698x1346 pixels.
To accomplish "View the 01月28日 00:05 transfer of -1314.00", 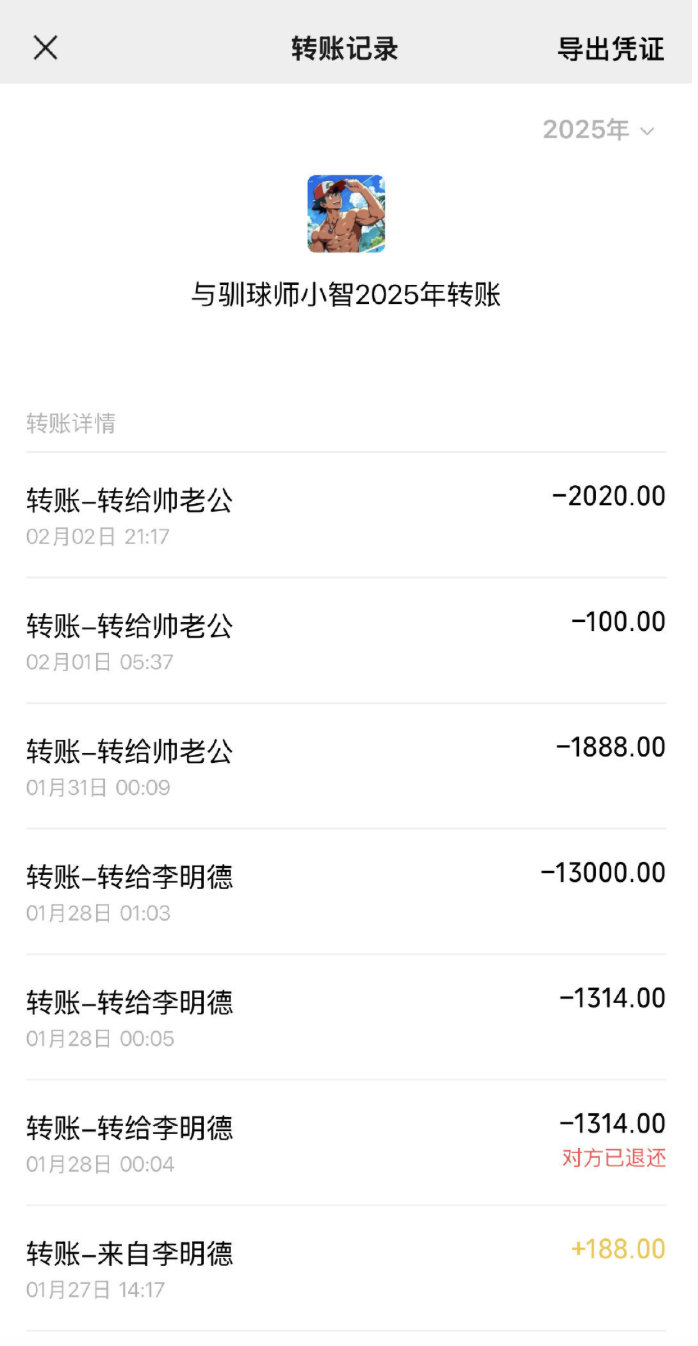I will pyautogui.click(x=346, y=1017).
